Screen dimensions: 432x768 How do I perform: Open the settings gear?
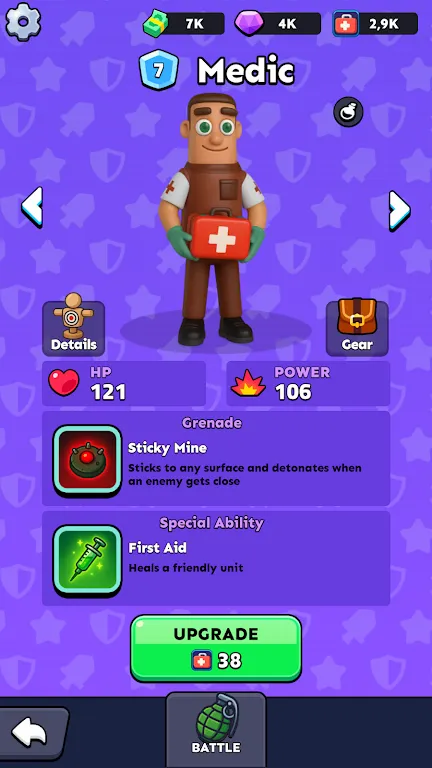click(23, 21)
